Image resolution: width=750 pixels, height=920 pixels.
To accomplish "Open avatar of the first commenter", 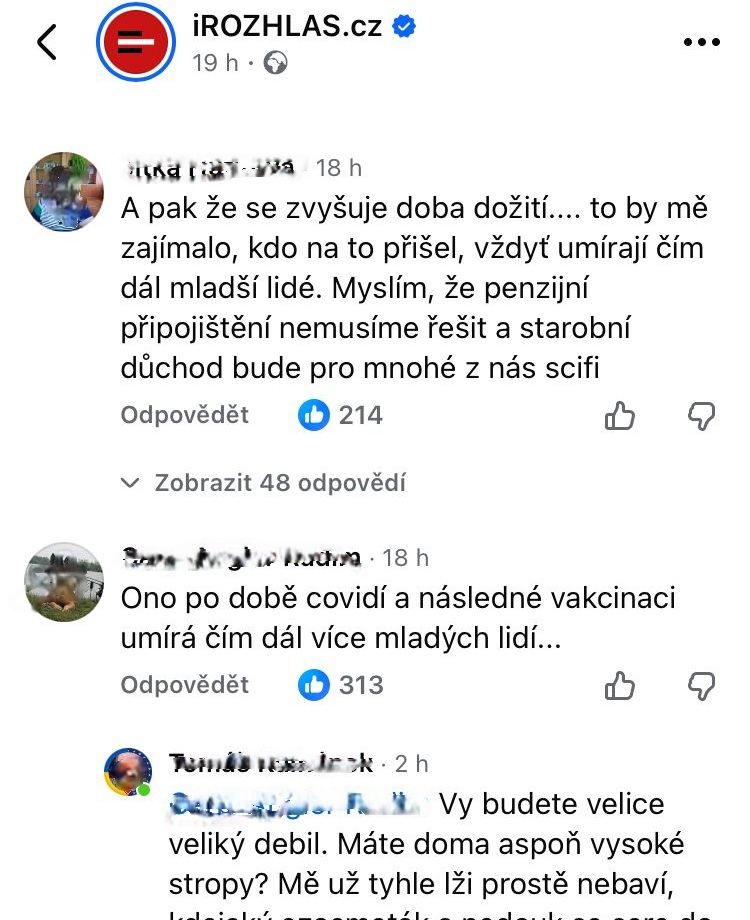I will [63, 192].
